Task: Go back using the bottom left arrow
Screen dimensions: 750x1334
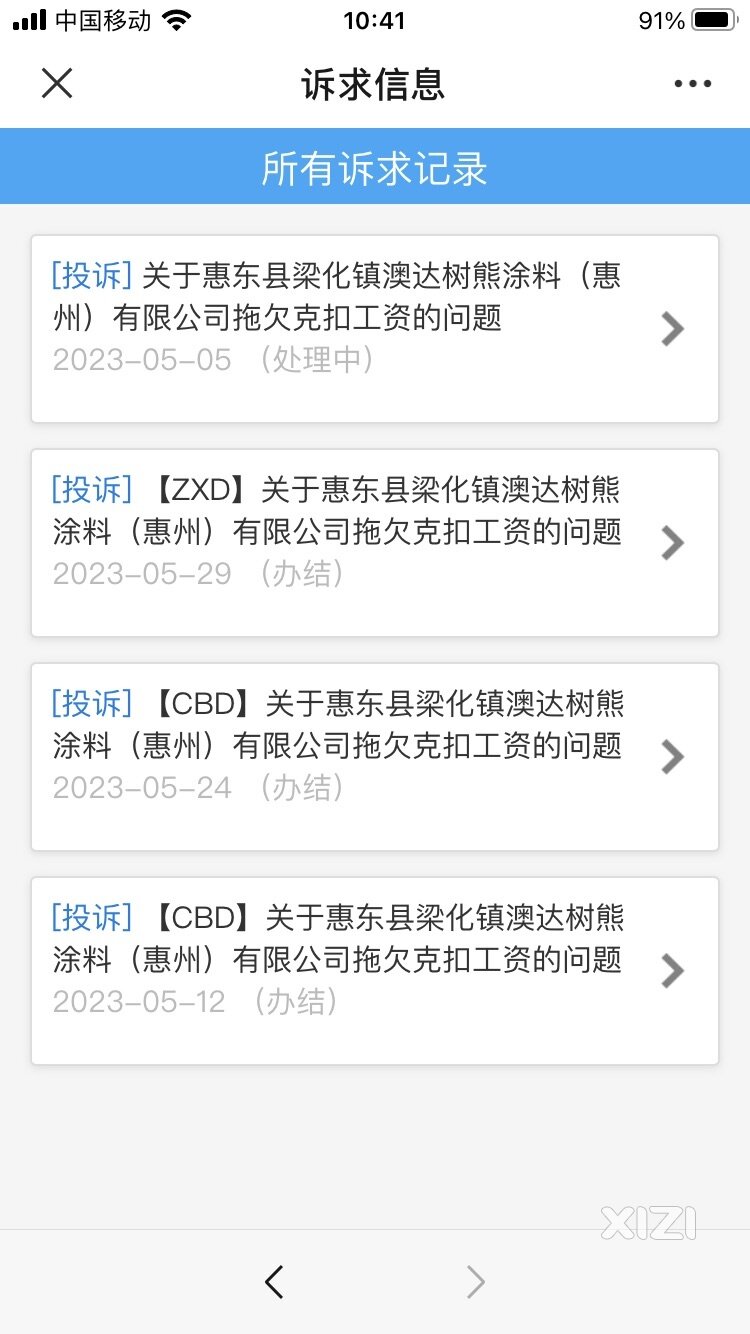Action: (274, 1281)
